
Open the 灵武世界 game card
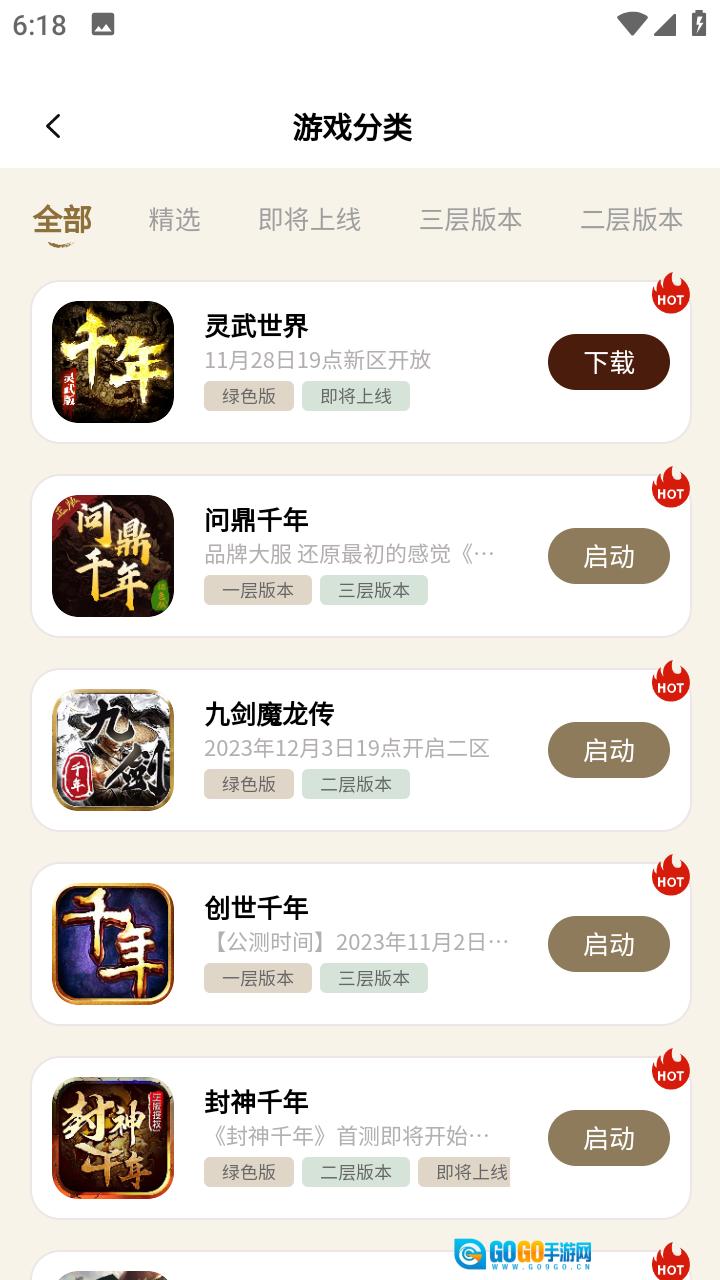[x=361, y=362]
